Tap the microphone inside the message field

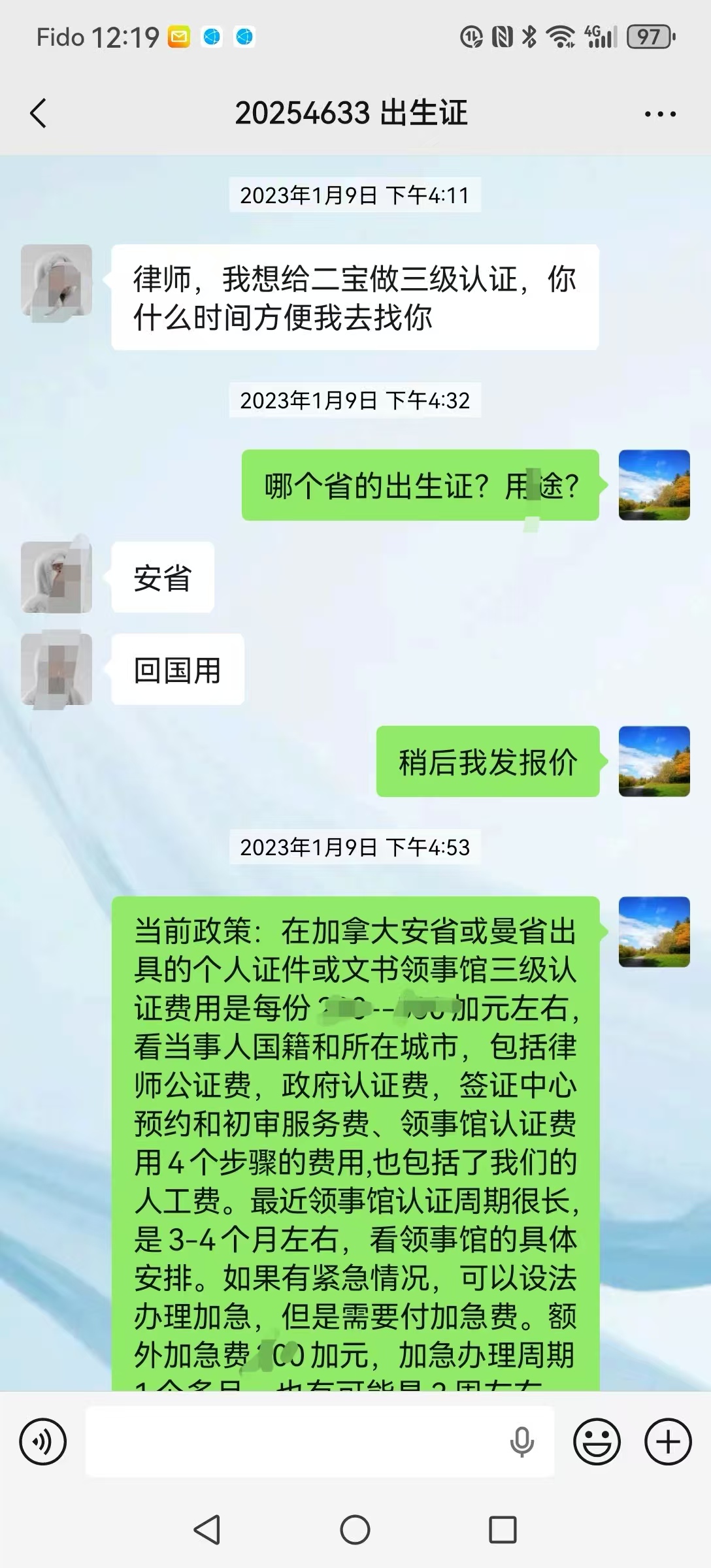point(521,1441)
